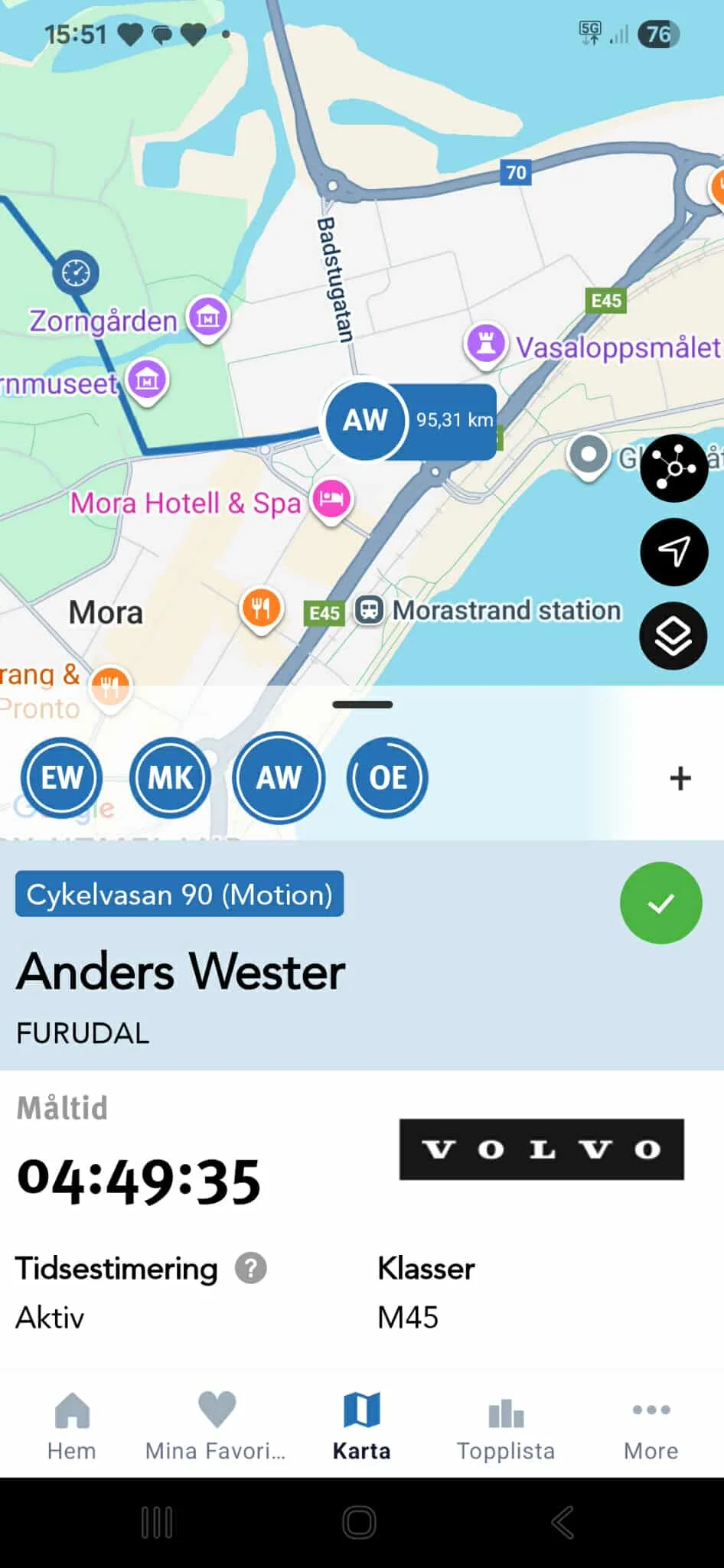This screenshot has width=724, height=1568.
Task: Tap the green checkmark for Anders Wester
Action: pos(660,903)
